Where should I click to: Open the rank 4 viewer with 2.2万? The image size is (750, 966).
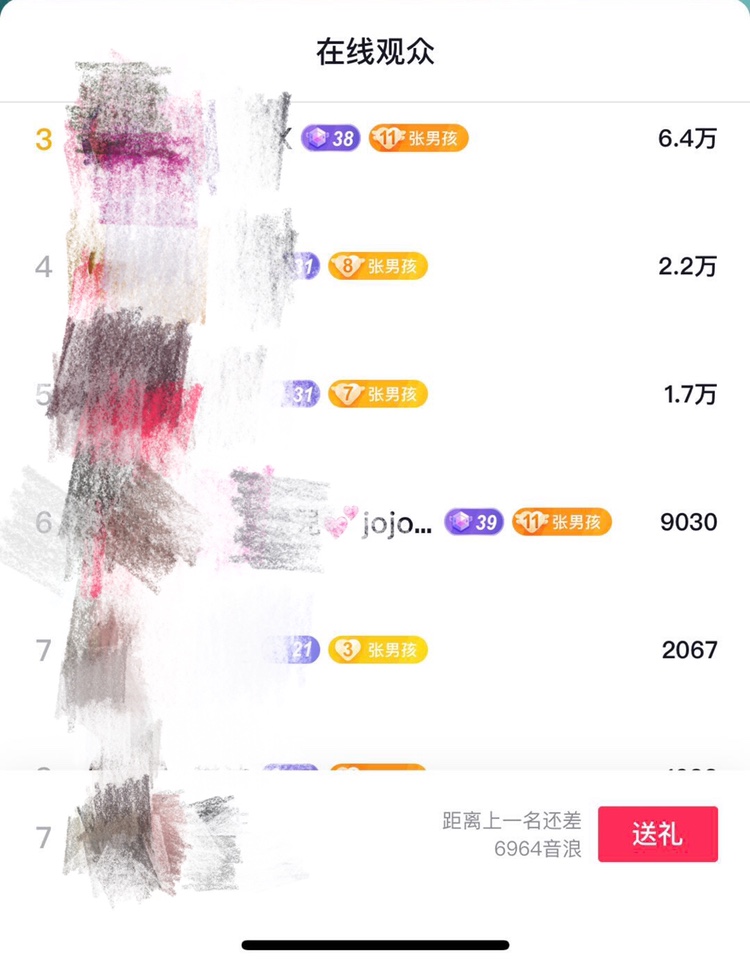[375, 266]
